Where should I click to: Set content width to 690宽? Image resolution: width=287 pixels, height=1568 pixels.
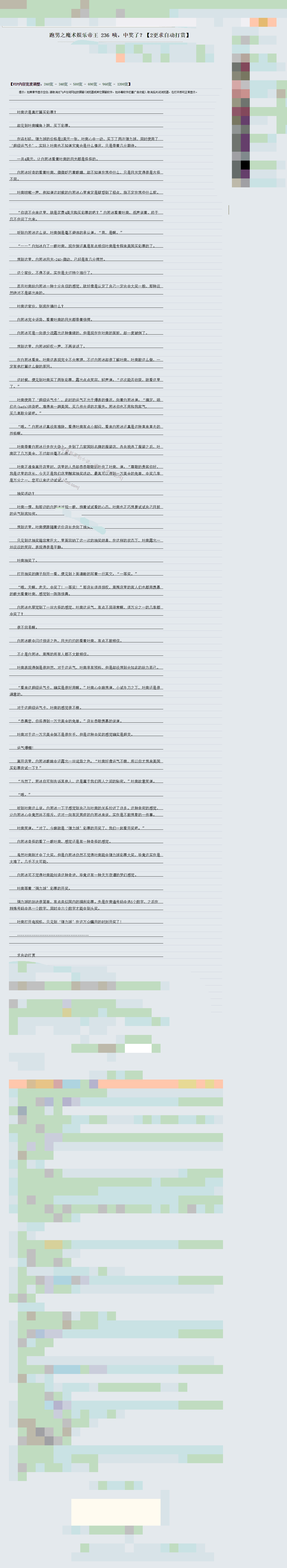point(92,84)
